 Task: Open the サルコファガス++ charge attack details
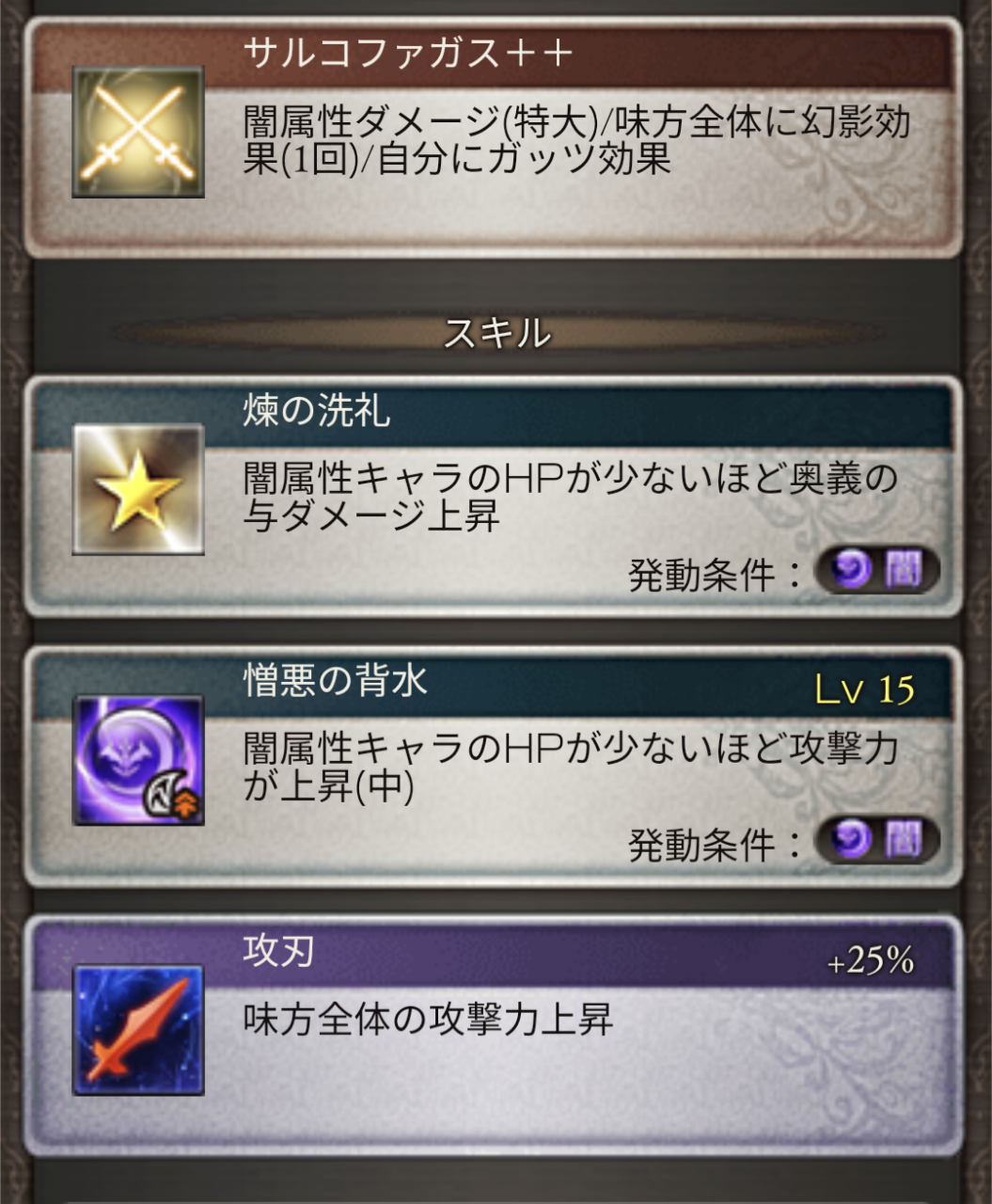494,136
